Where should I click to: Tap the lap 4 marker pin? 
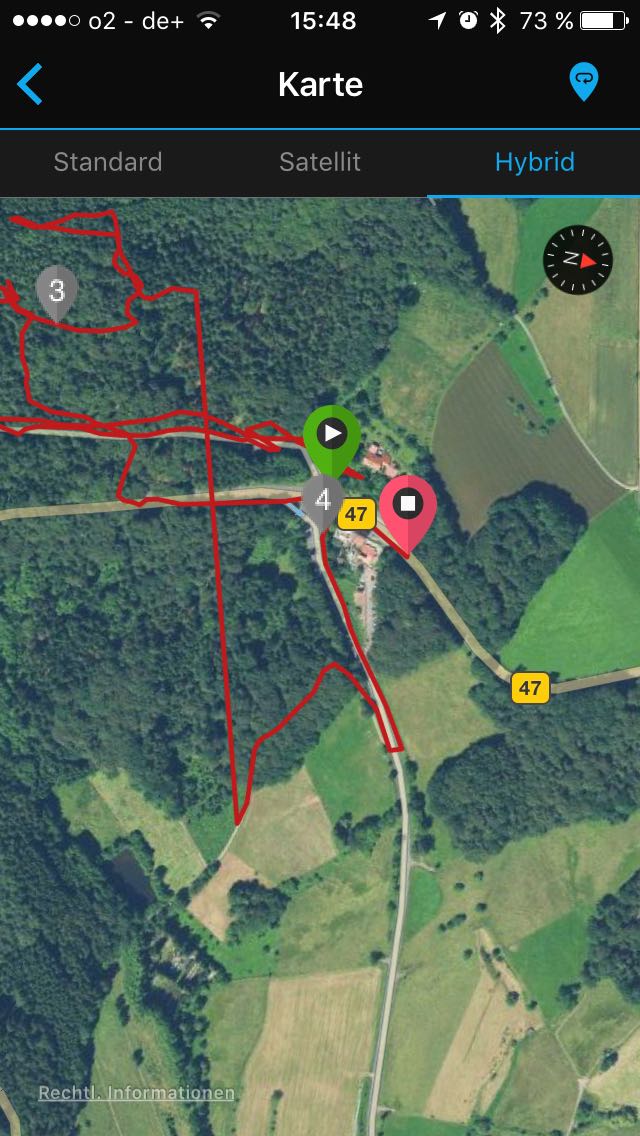321,499
